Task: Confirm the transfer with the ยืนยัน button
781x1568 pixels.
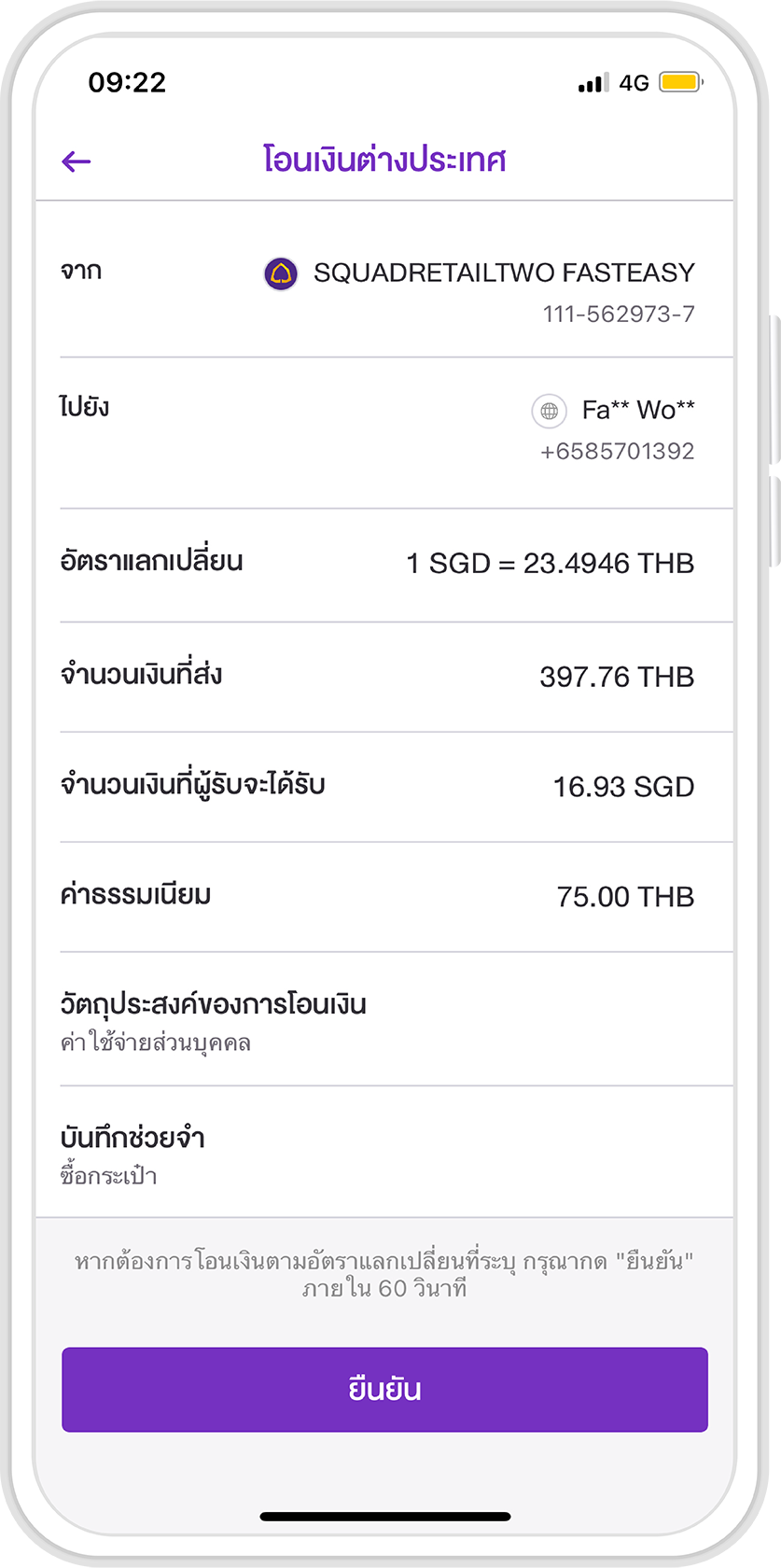Action: [384, 1389]
